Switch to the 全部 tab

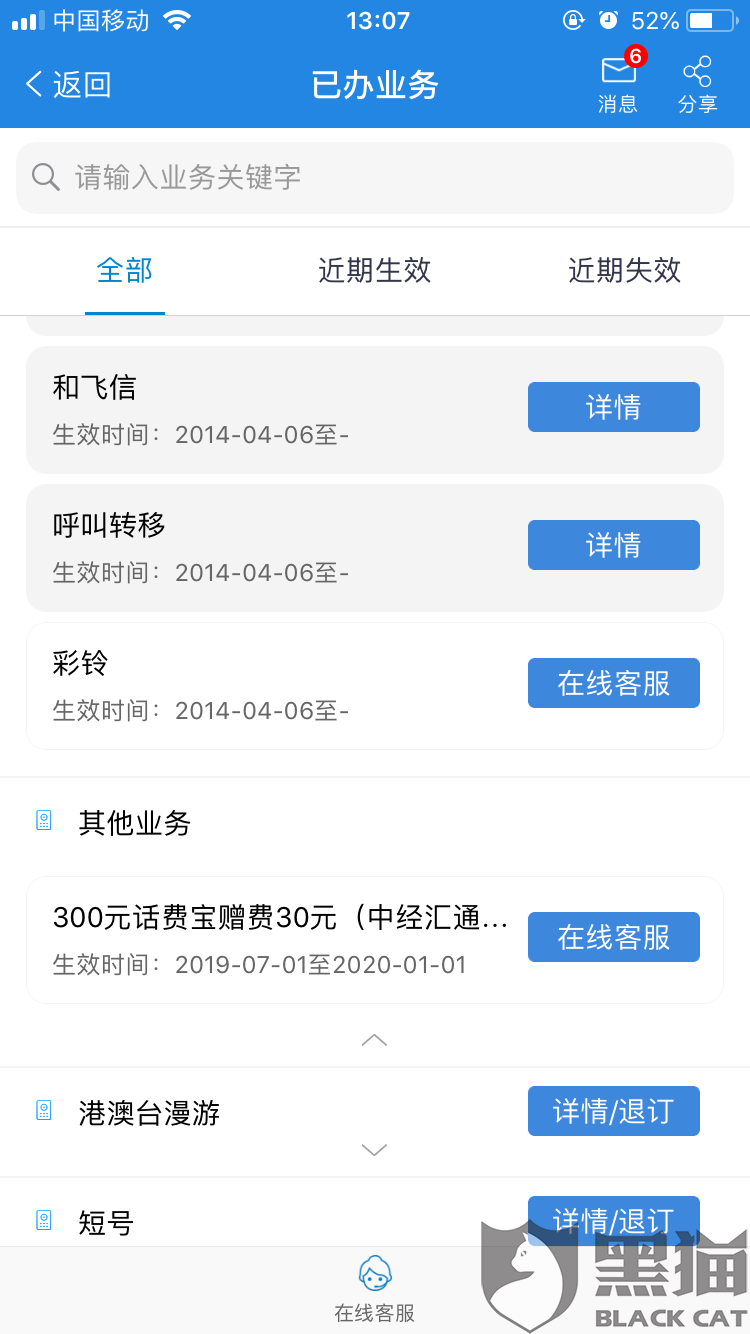tap(125, 270)
